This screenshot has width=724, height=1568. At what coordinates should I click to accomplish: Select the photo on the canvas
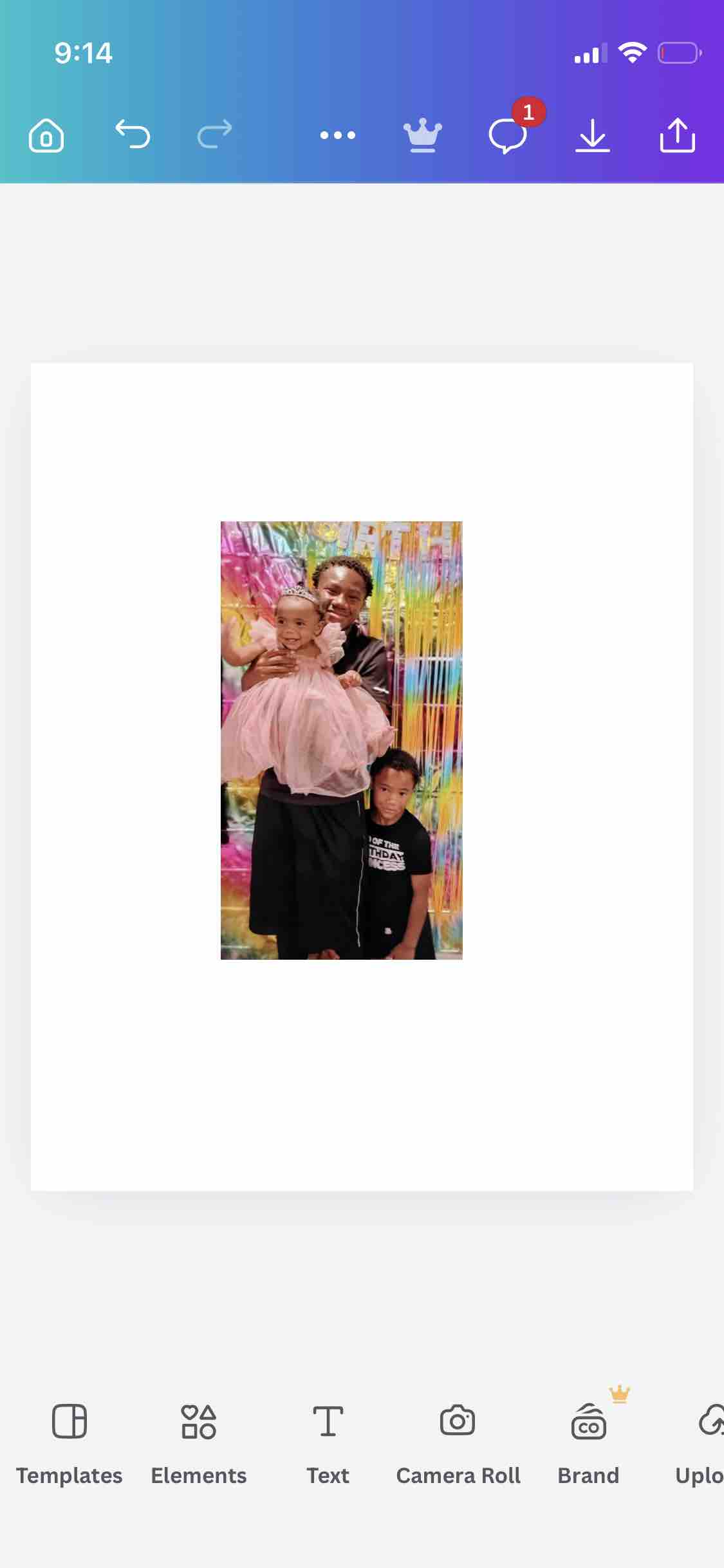pos(341,740)
